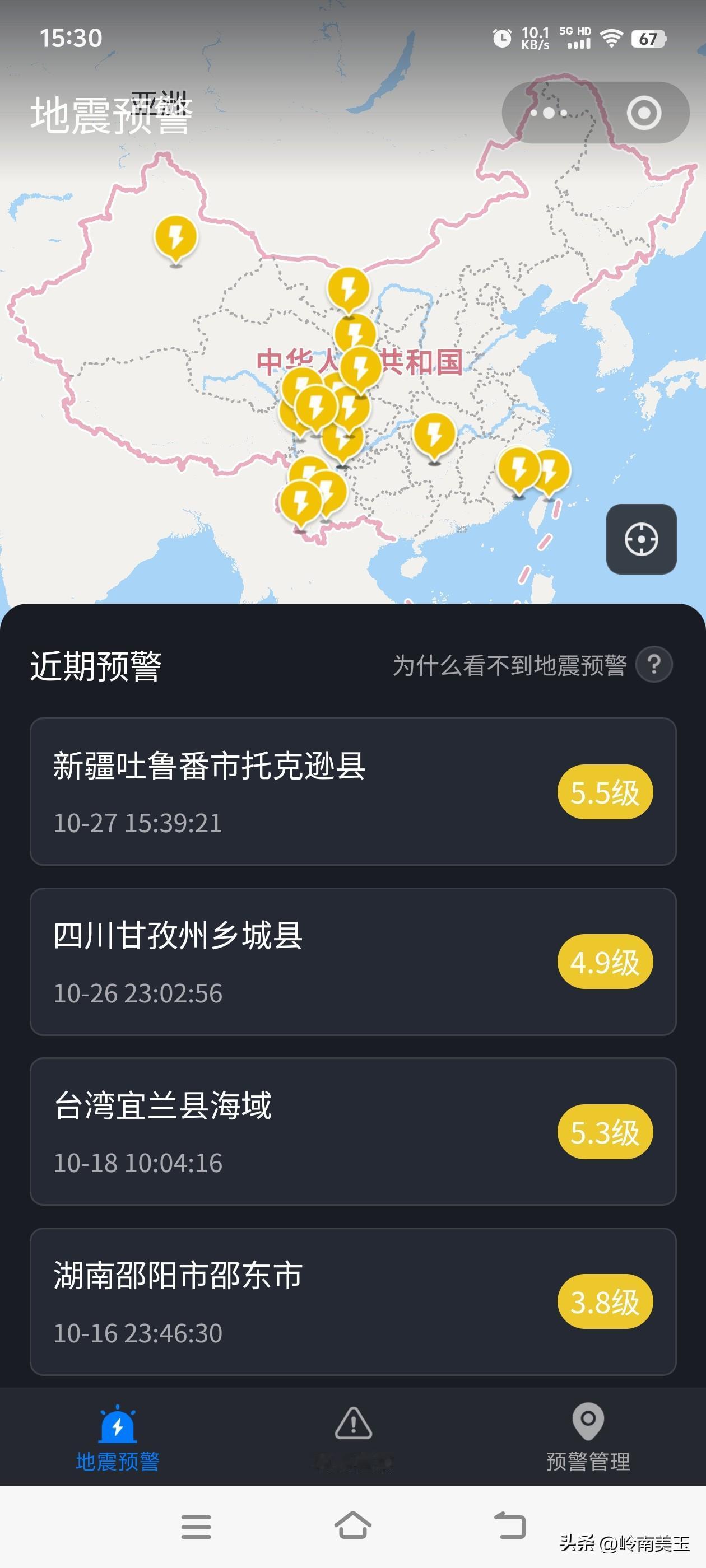Go to the system home screen
706x1568 pixels.
(x=352, y=1526)
